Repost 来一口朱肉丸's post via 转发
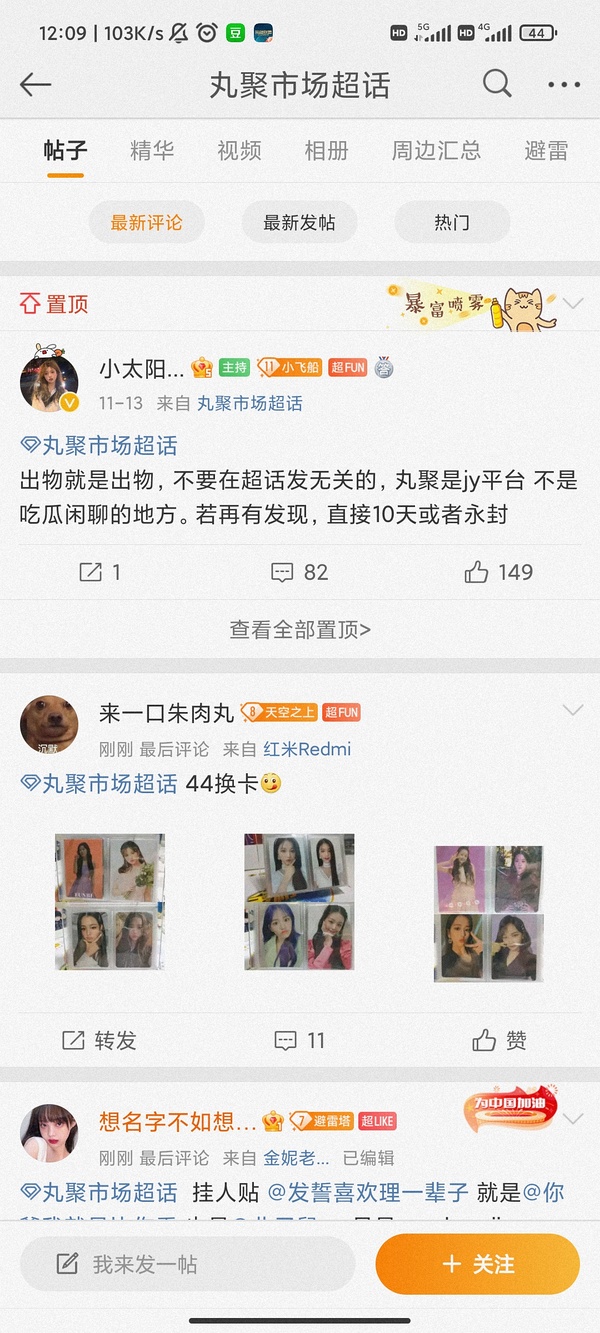Viewport: 600px width, 1333px height. tap(99, 1040)
